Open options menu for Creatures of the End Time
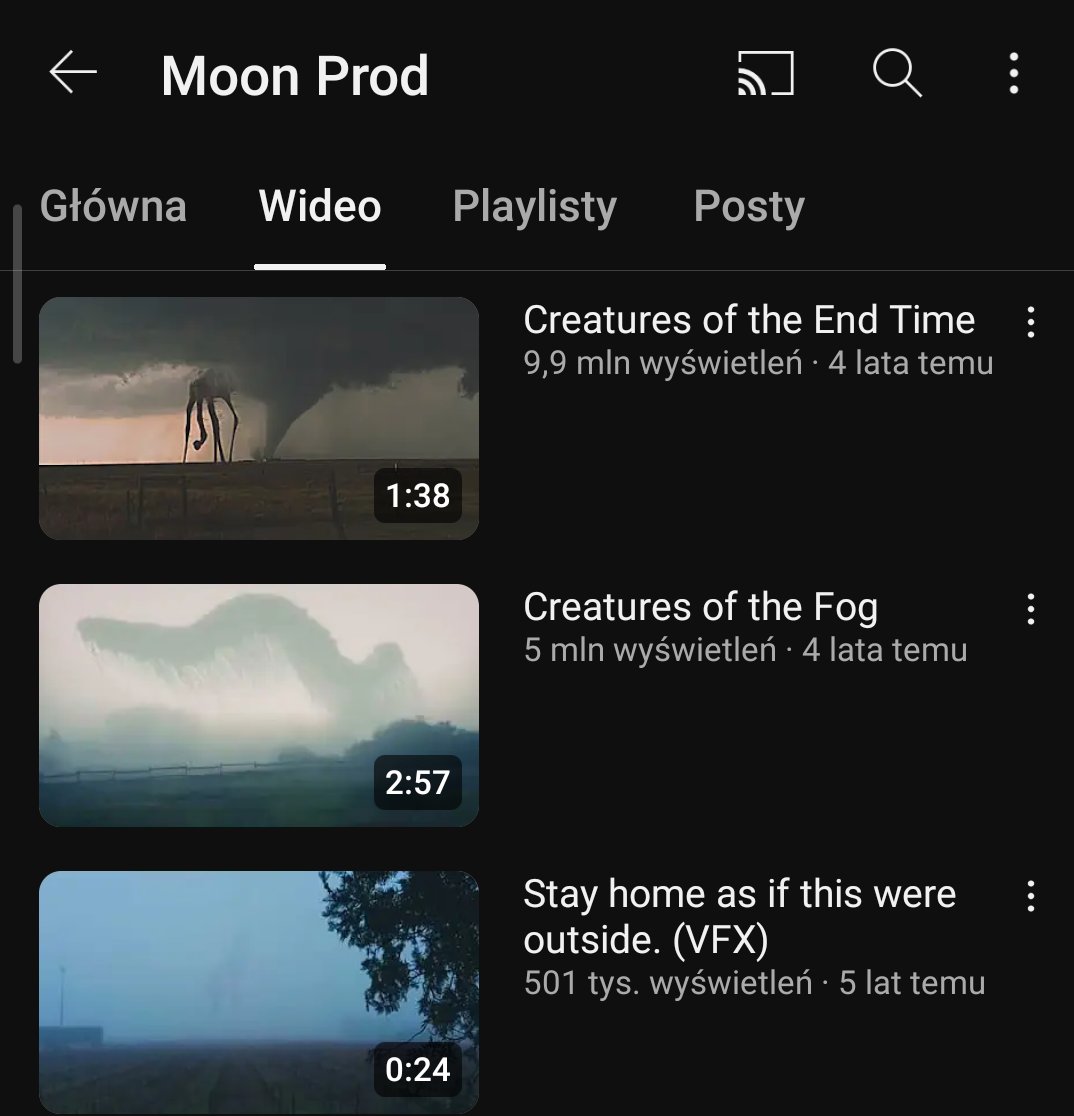The image size is (1074, 1116). (x=1031, y=323)
